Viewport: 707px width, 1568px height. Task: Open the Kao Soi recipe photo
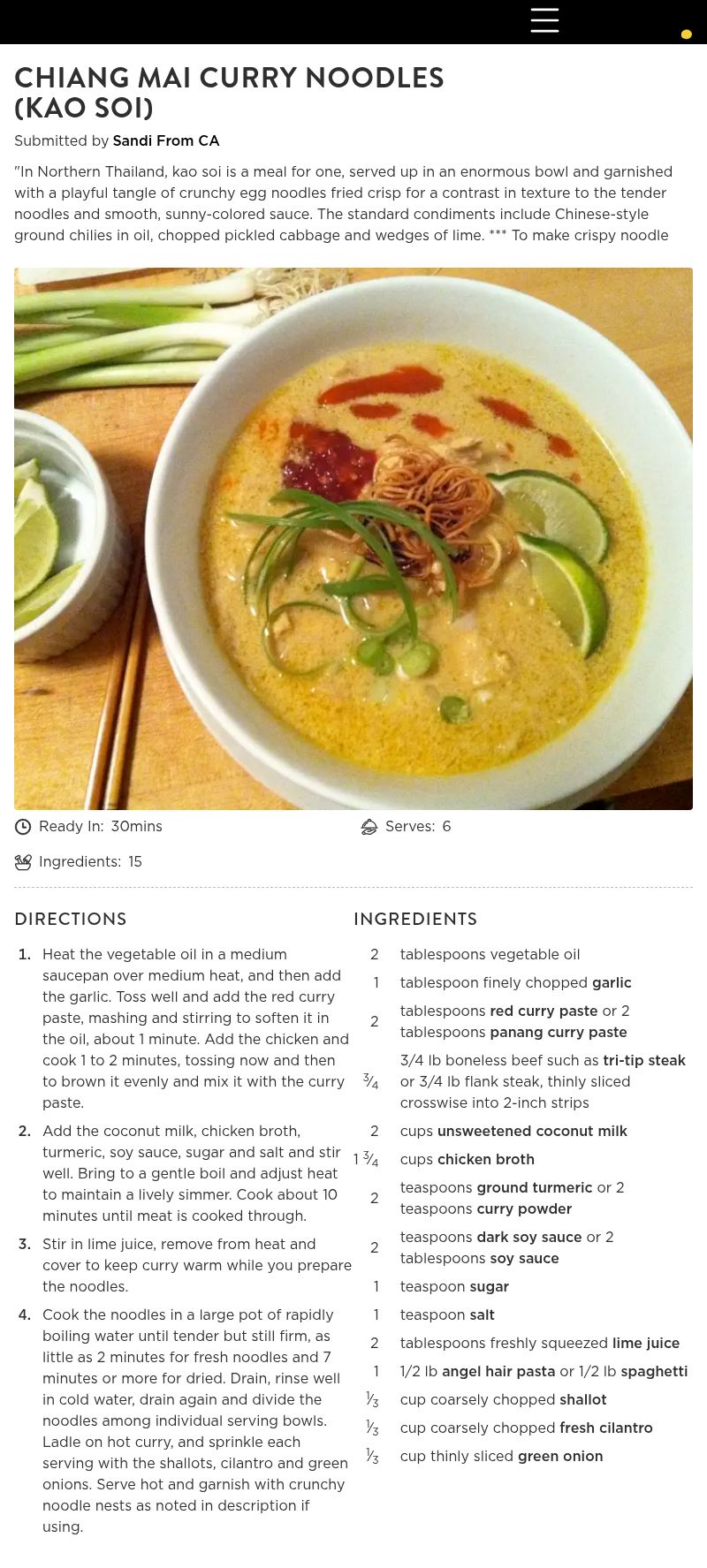(353, 539)
